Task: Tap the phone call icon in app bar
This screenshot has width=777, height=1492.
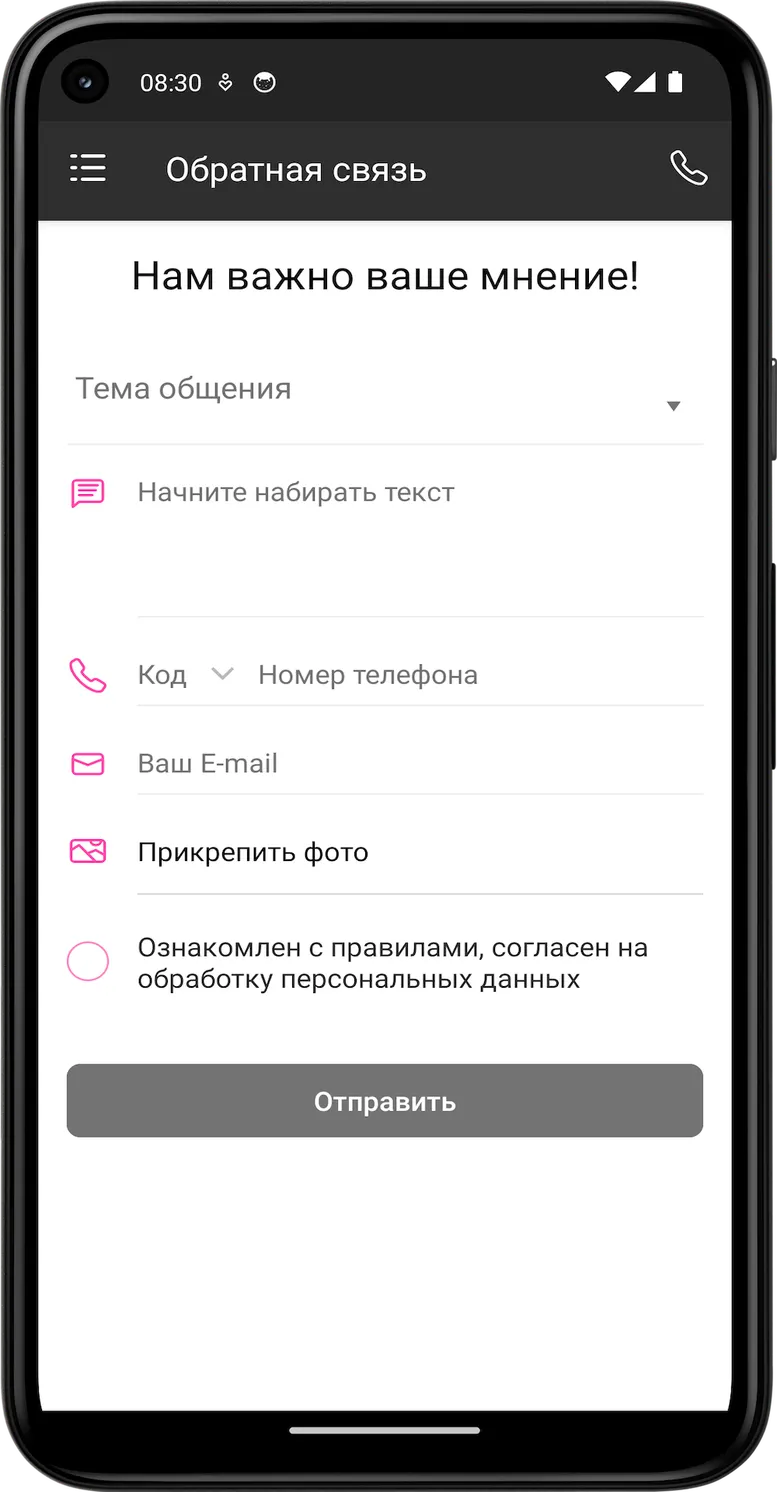Action: click(688, 169)
